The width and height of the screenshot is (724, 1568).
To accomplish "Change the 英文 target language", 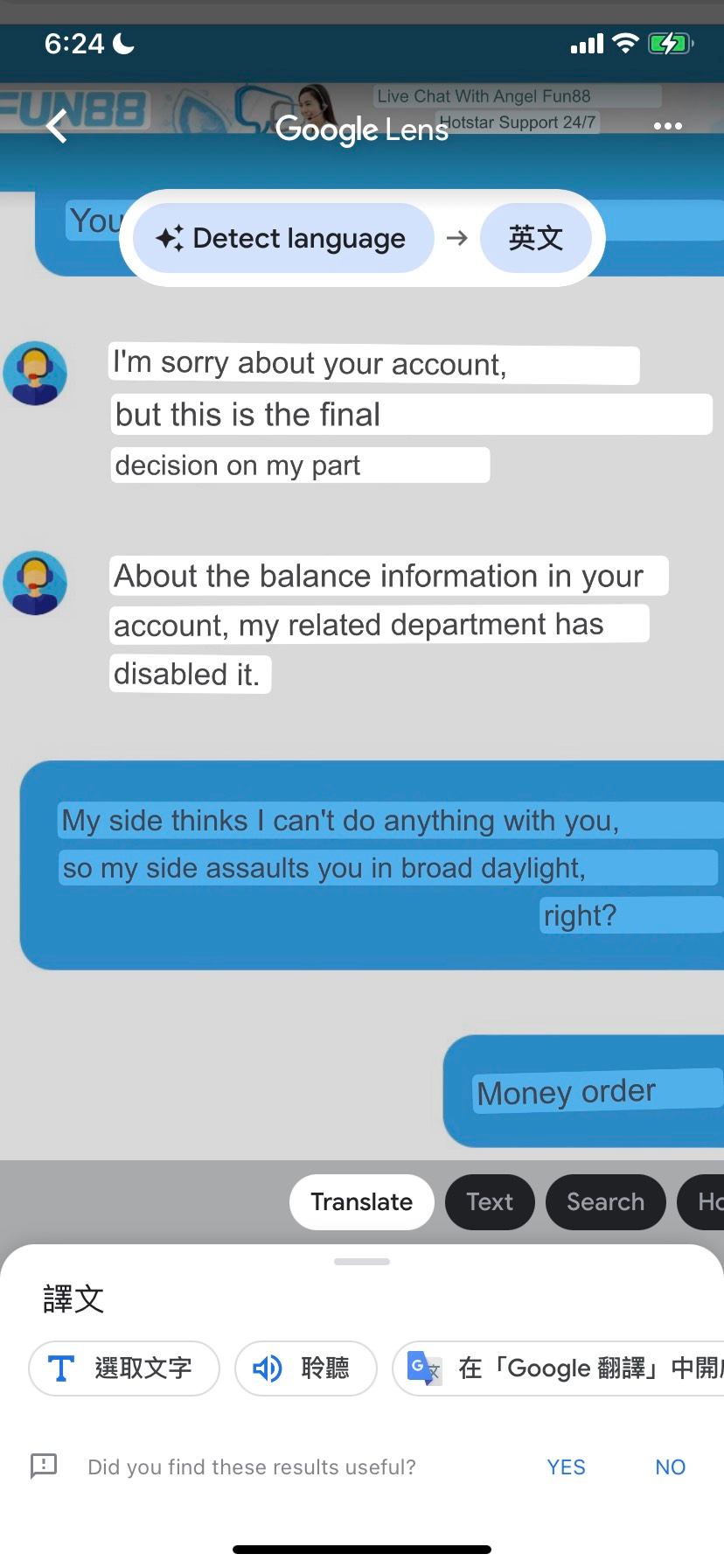I will [x=535, y=238].
